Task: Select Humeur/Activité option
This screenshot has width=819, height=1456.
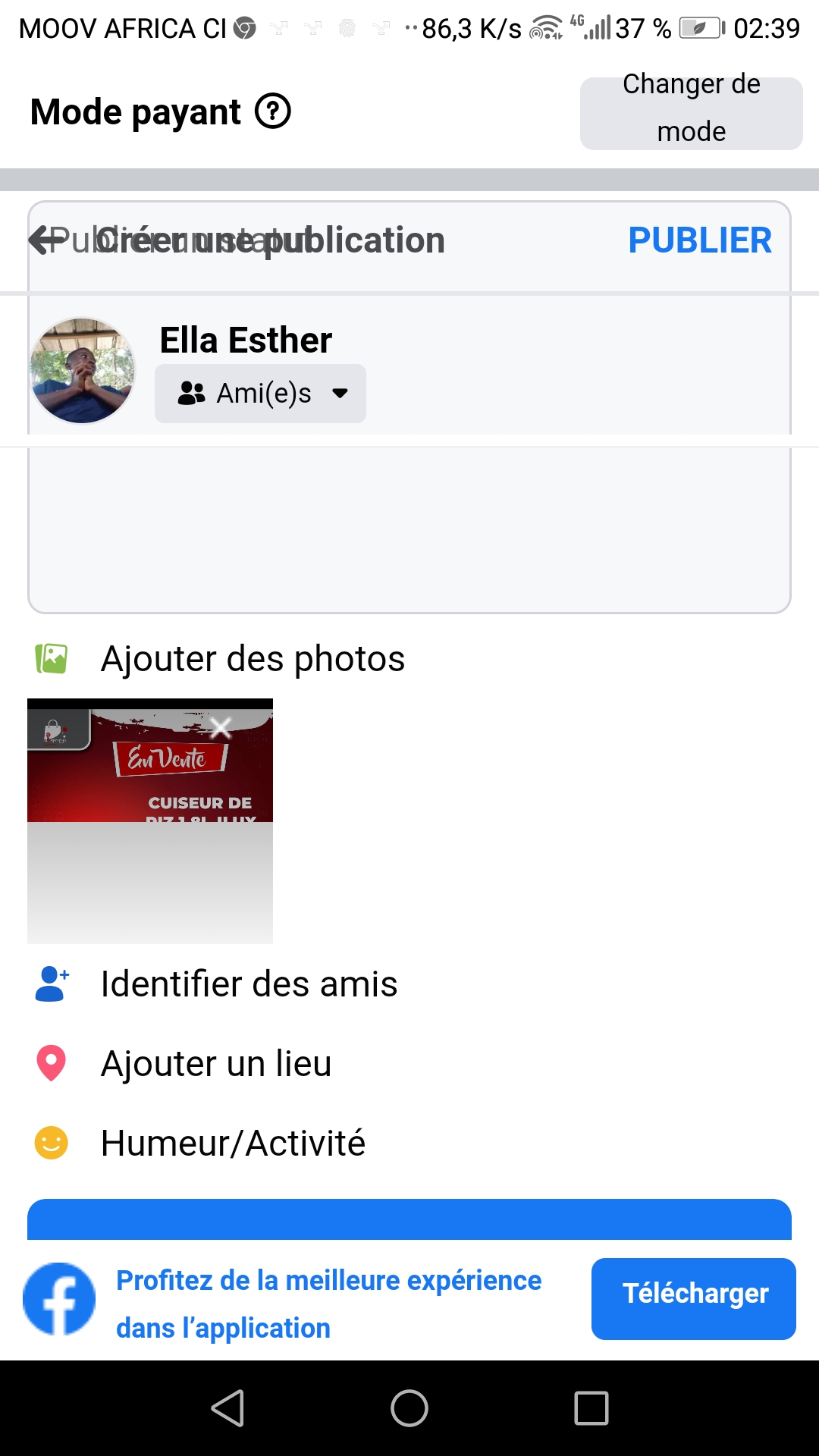Action: [x=233, y=1143]
